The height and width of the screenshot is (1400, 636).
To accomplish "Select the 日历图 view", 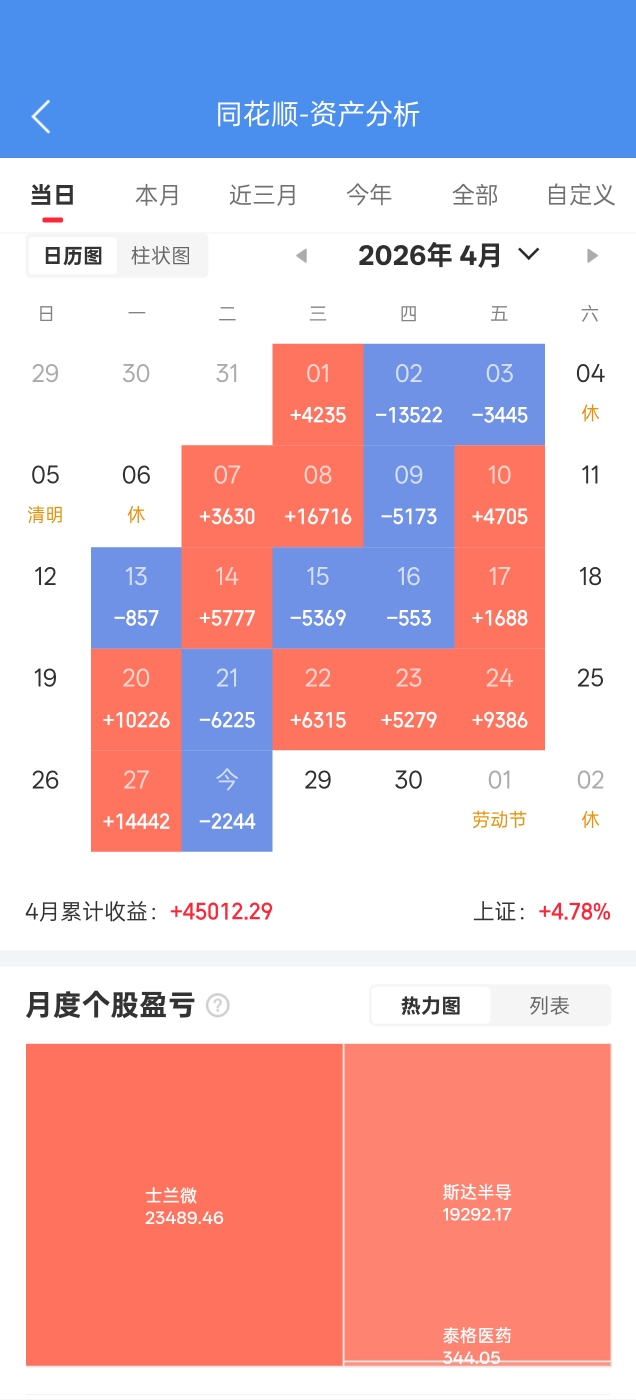I will tap(73, 256).
